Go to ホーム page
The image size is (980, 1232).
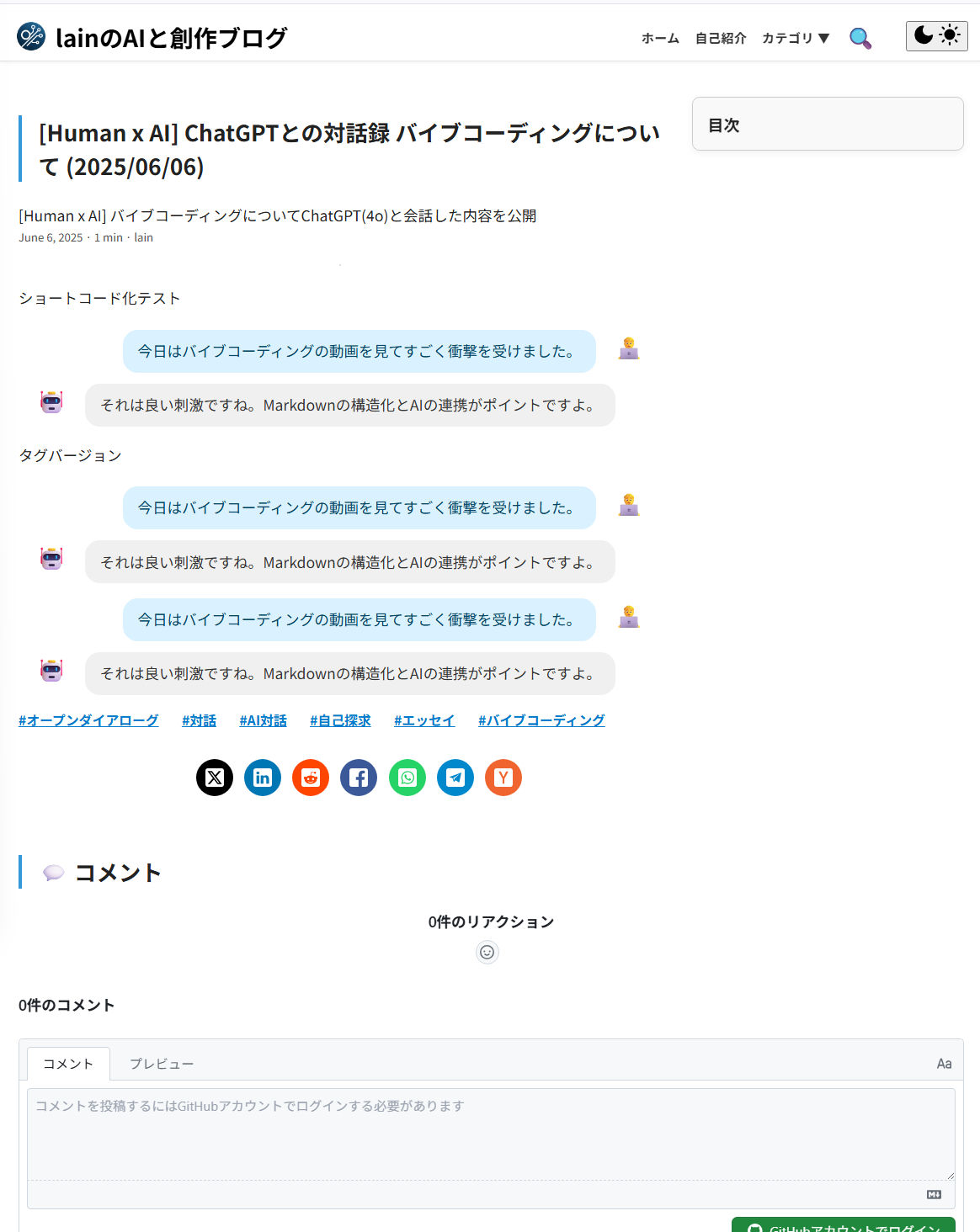point(660,38)
